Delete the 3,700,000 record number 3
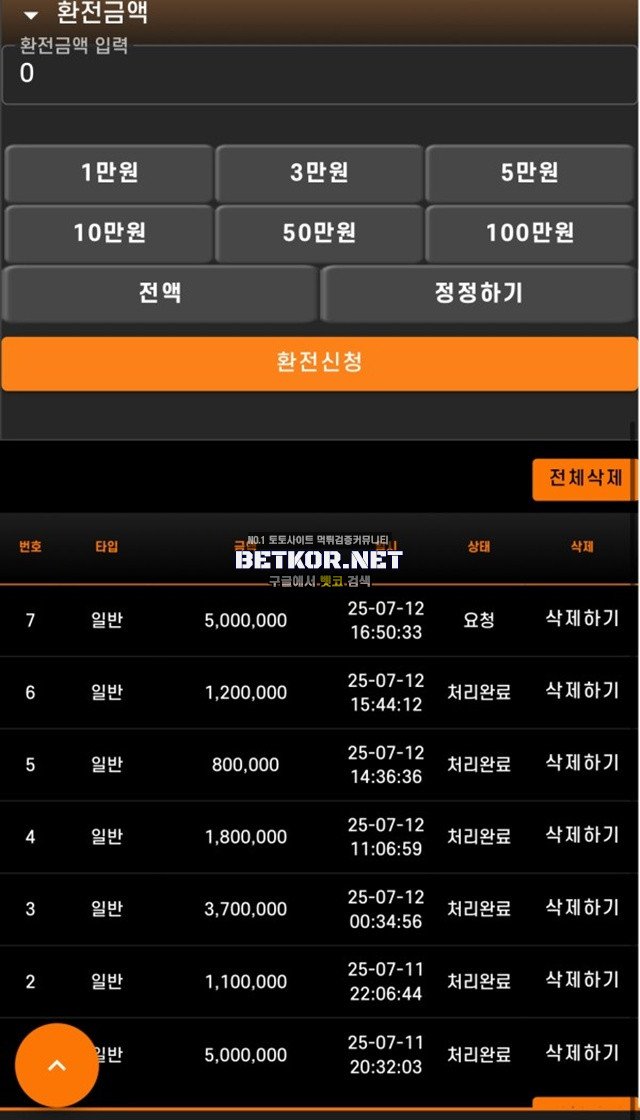 pyautogui.click(x=582, y=908)
